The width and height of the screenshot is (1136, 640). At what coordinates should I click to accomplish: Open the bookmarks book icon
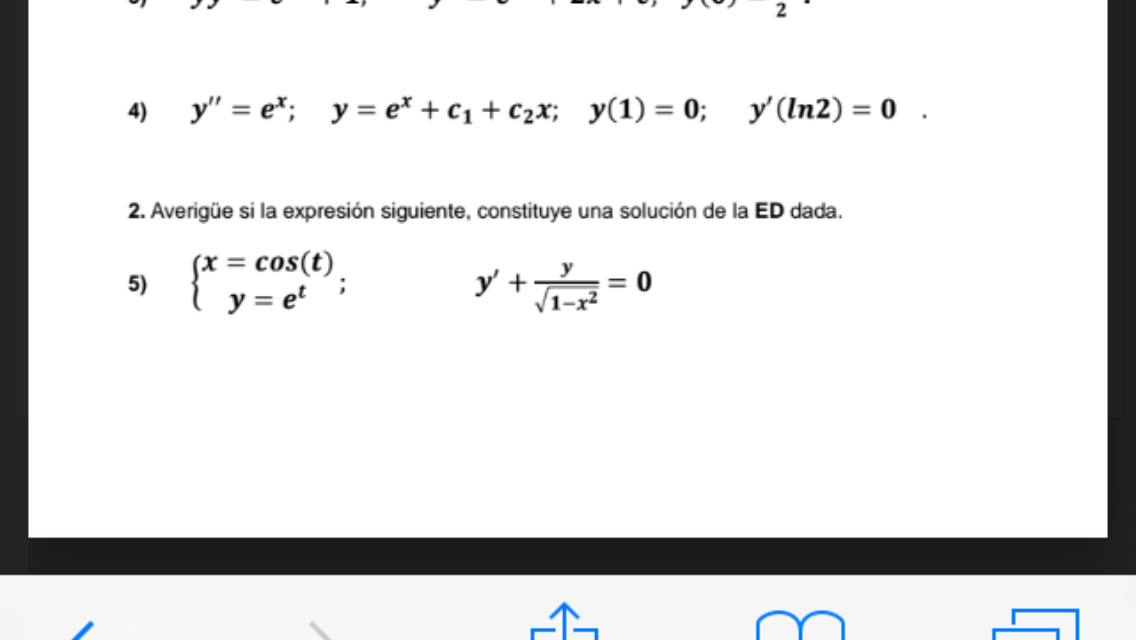800,627
